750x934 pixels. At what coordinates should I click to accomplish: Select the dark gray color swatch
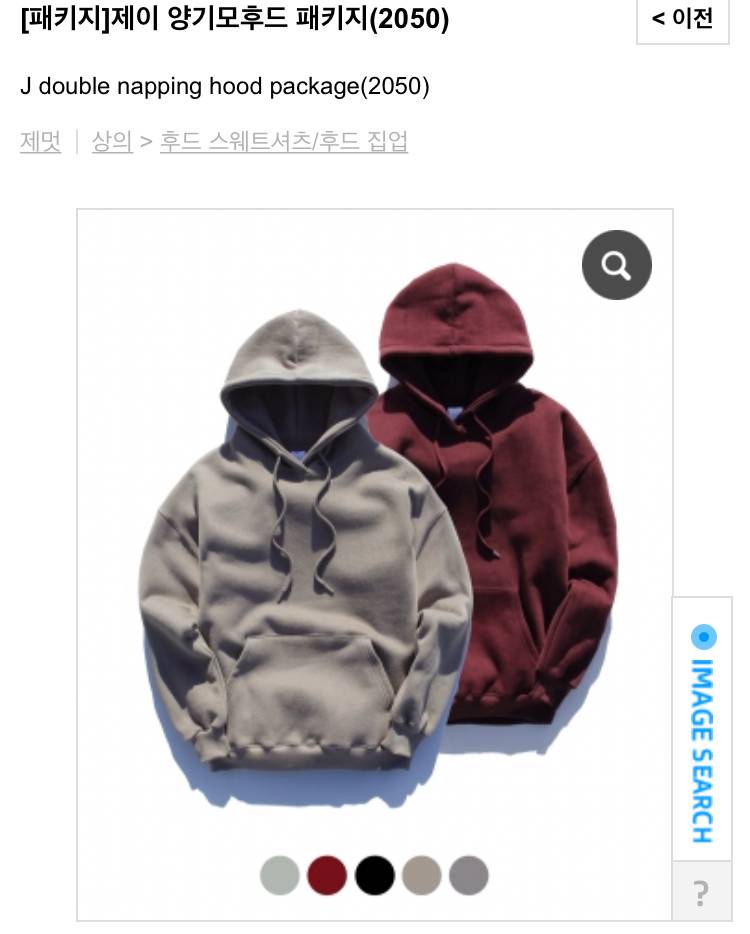coord(468,875)
